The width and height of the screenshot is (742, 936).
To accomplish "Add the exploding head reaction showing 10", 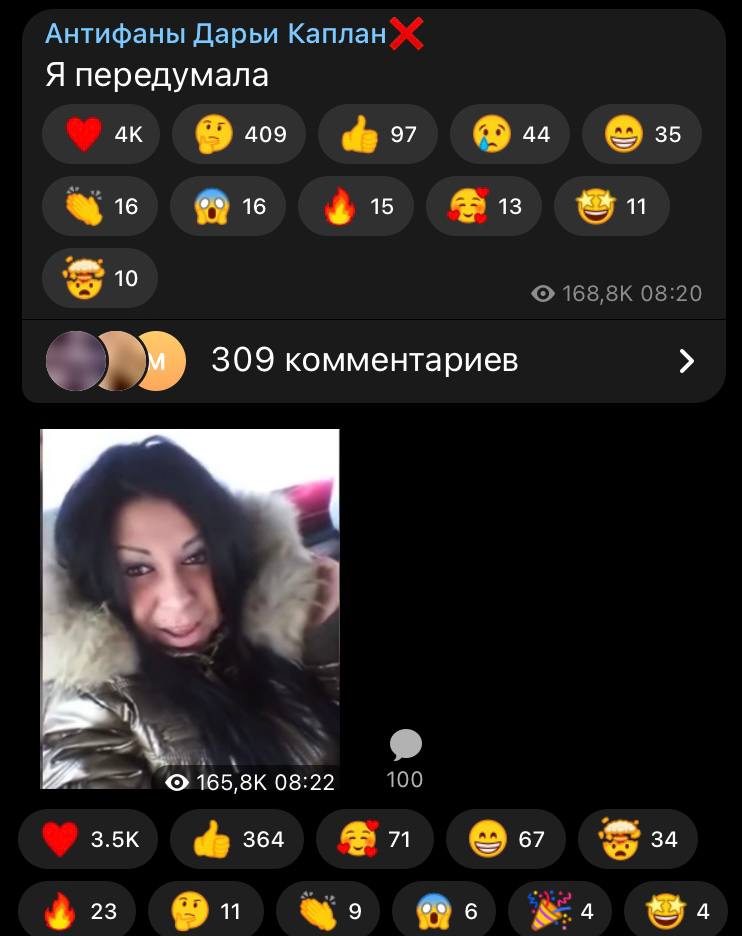I will [99, 278].
